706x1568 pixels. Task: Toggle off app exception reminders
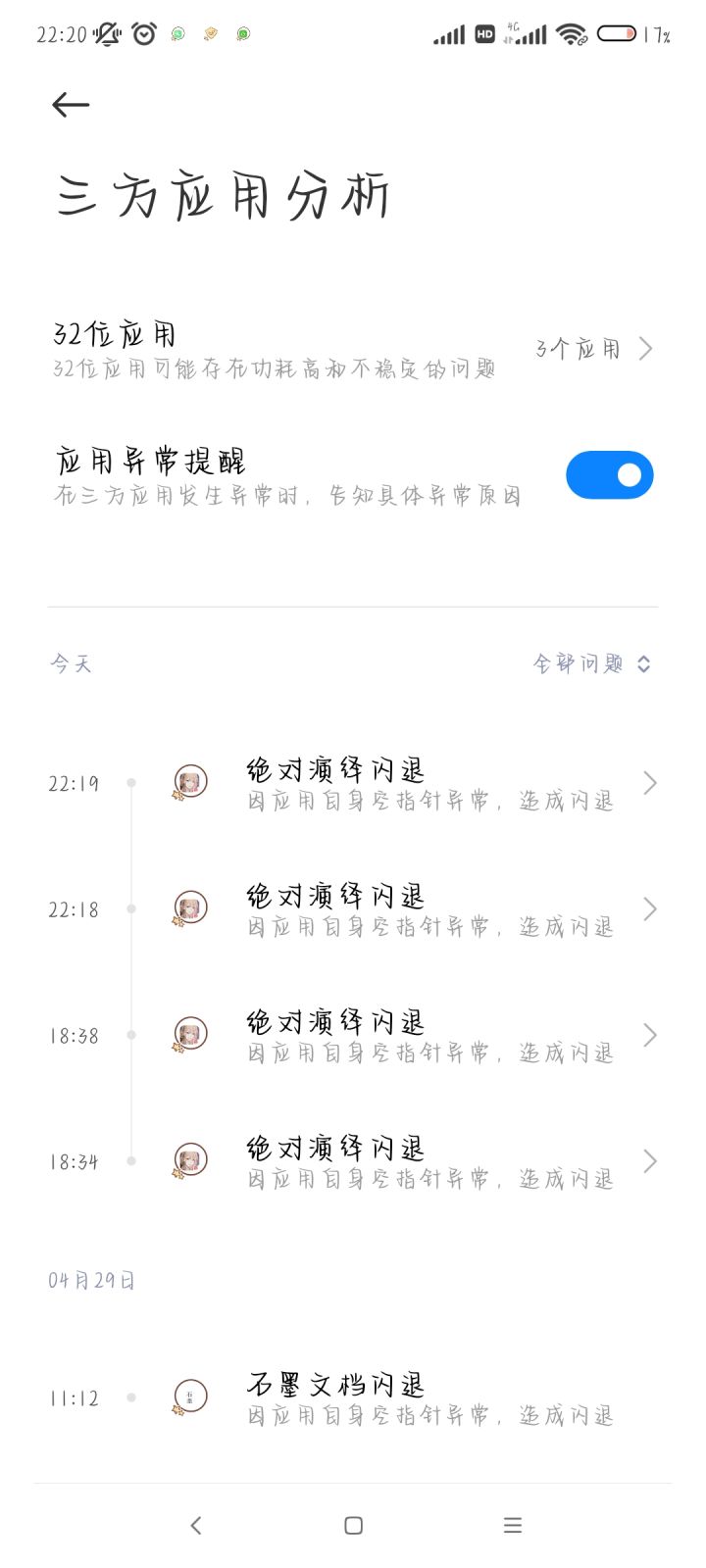pos(610,474)
